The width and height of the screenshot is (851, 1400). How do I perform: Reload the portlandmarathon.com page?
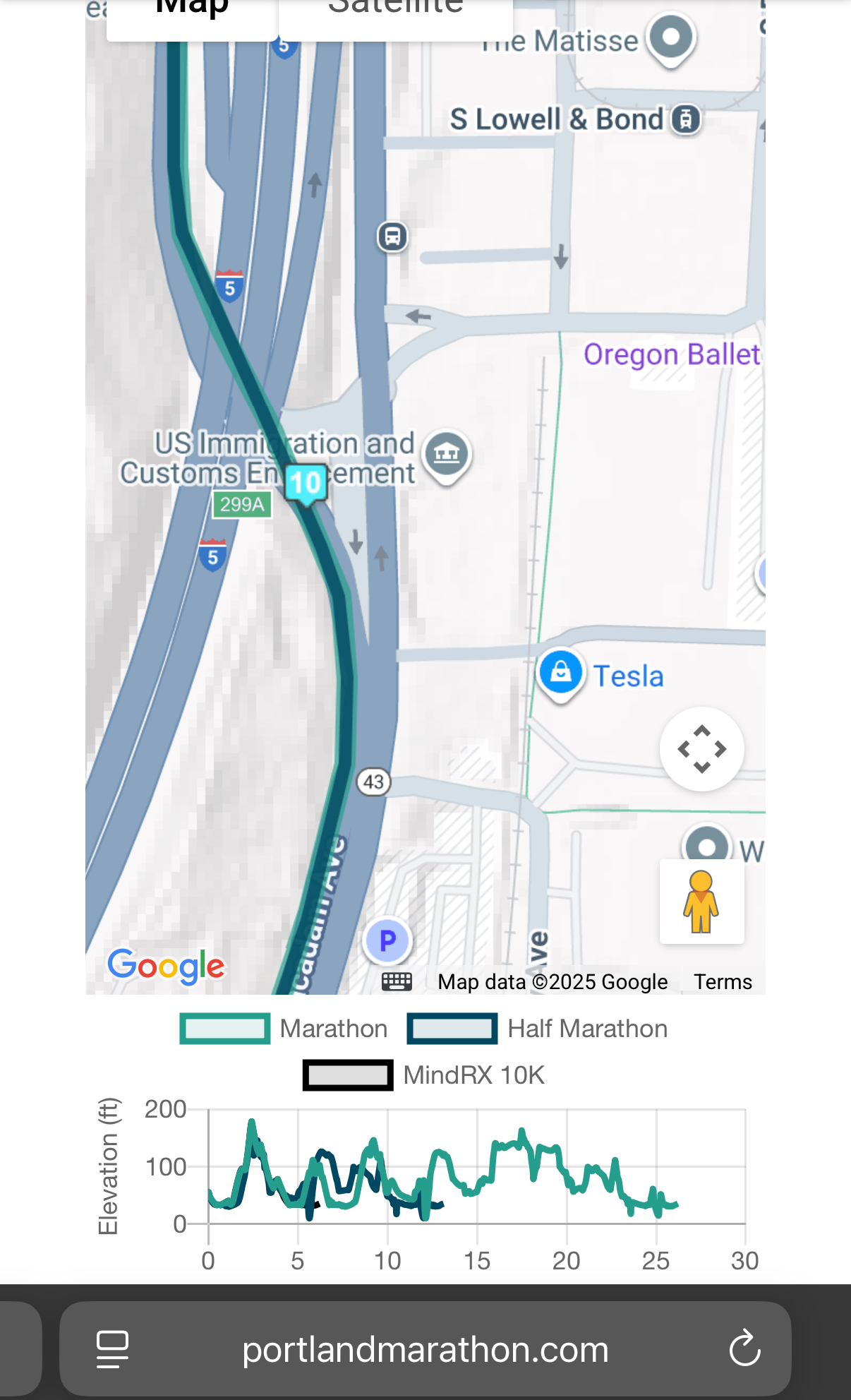pos(744,1349)
